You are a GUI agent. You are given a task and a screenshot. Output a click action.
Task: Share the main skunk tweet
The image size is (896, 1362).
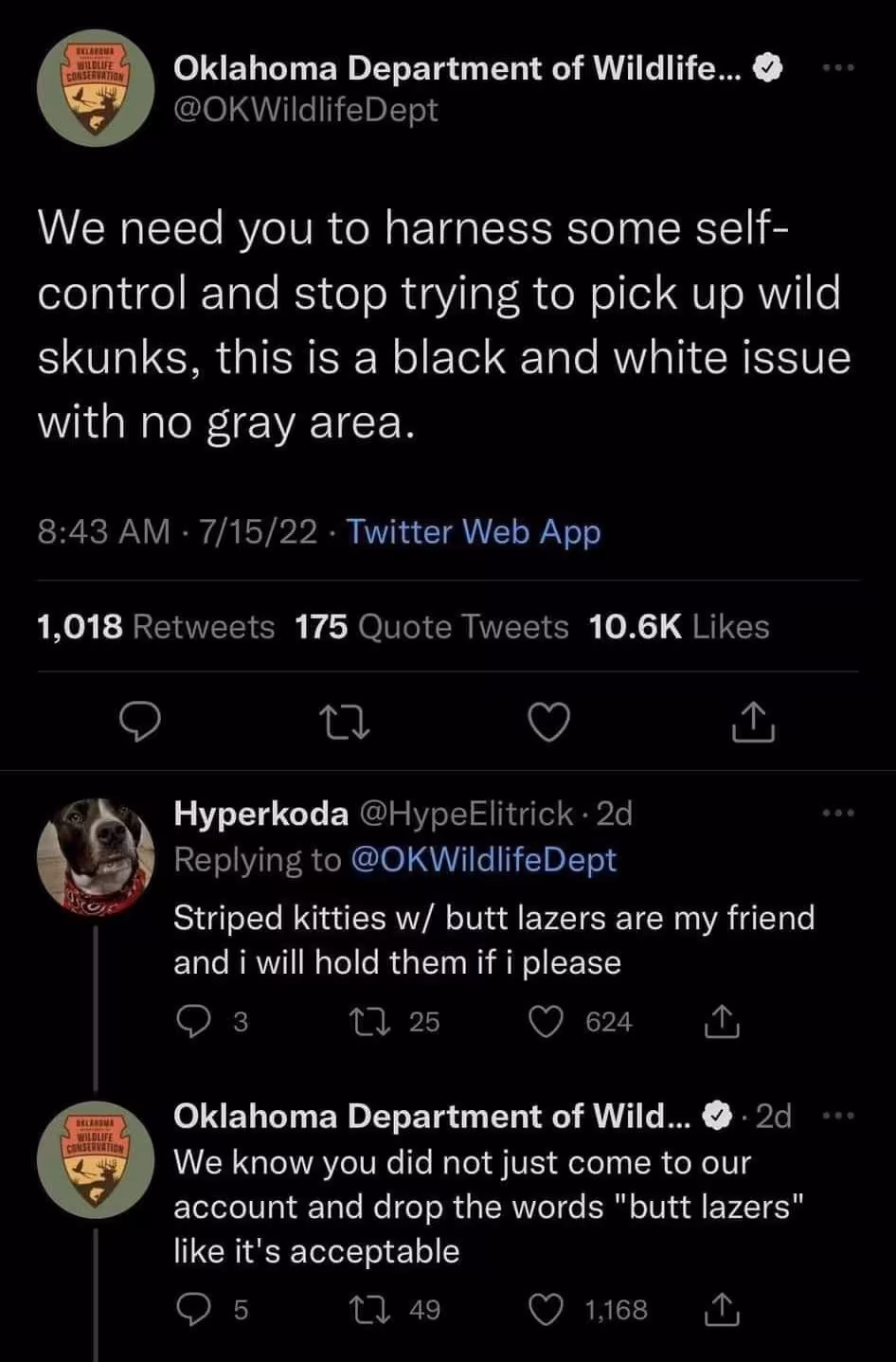(754, 723)
